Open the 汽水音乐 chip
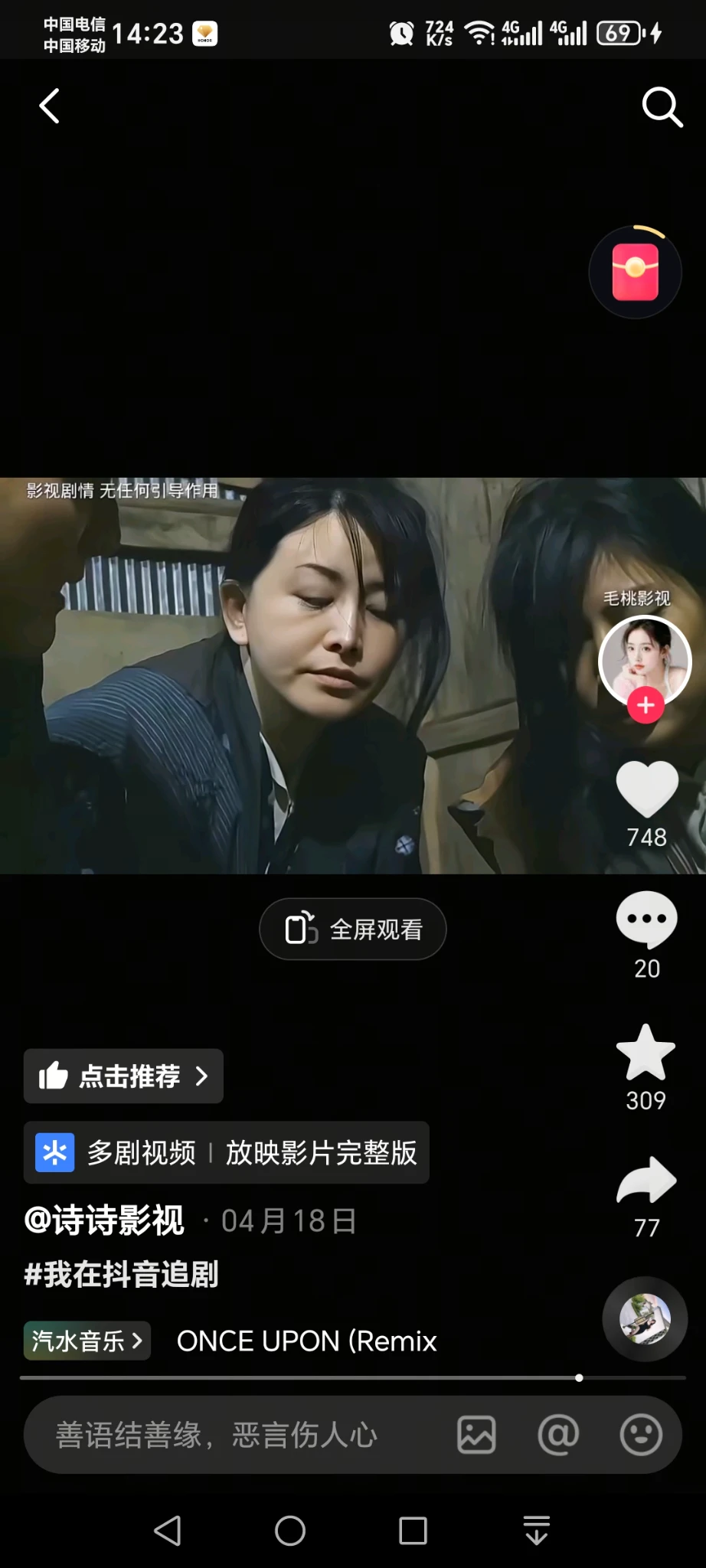Viewport: 706px width, 1568px height. click(87, 1341)
